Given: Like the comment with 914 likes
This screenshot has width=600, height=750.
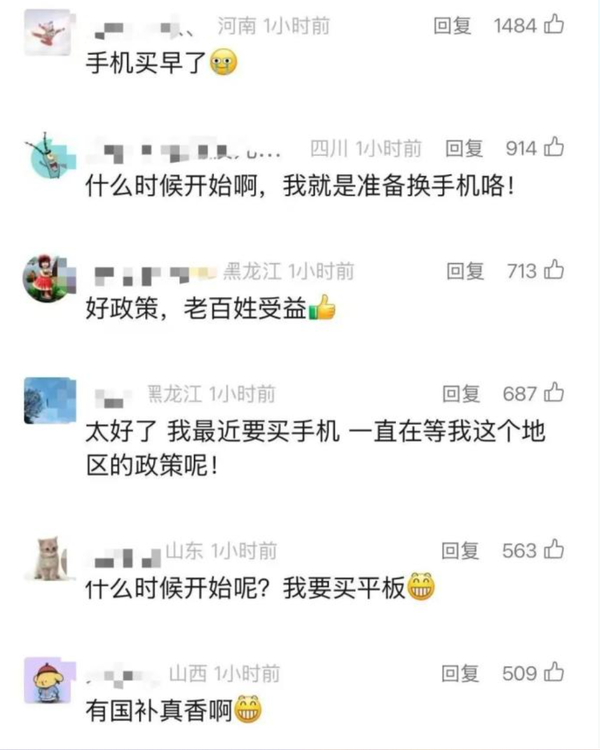Looking at the screenshot, I should click(554, 149).
